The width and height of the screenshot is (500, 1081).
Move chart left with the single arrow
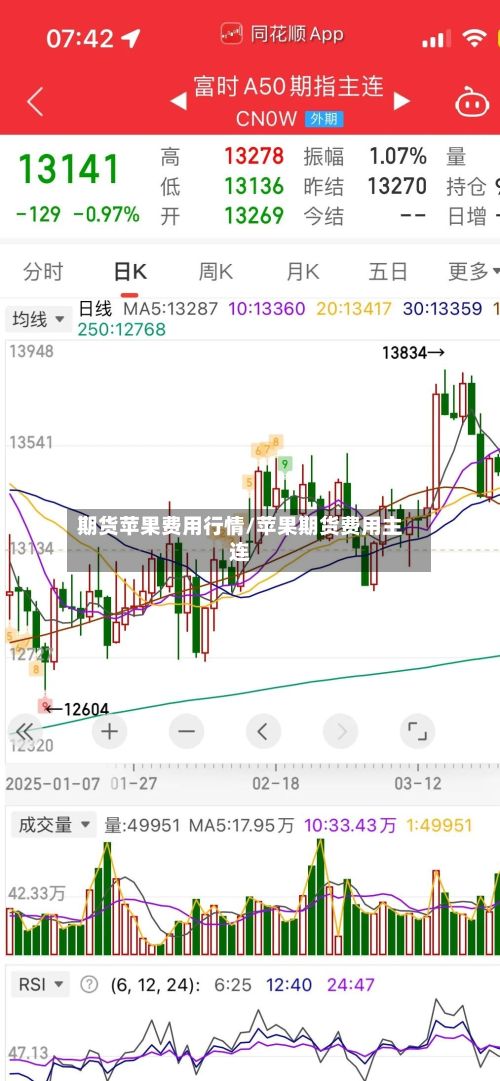(263, 731)
